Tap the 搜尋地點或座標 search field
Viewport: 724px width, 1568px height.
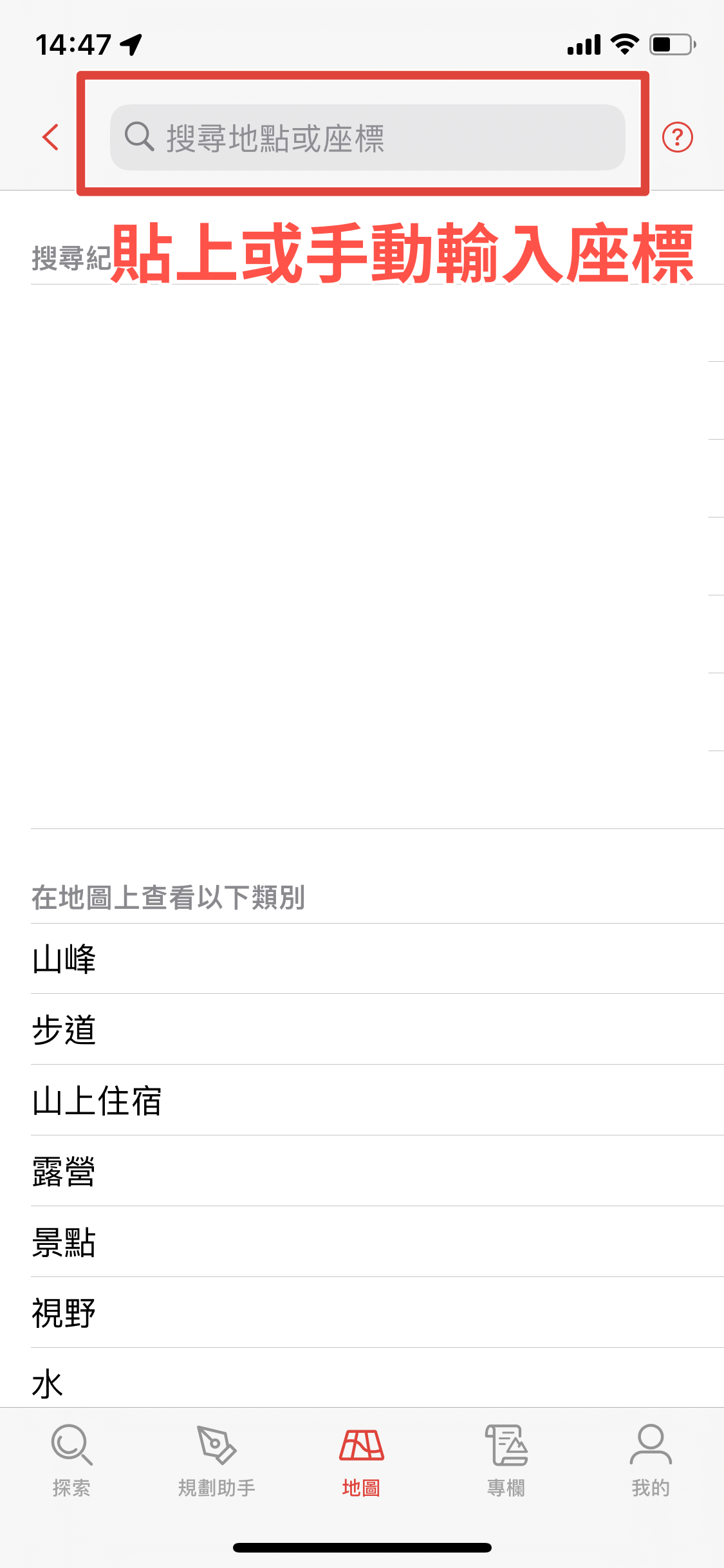367,138
